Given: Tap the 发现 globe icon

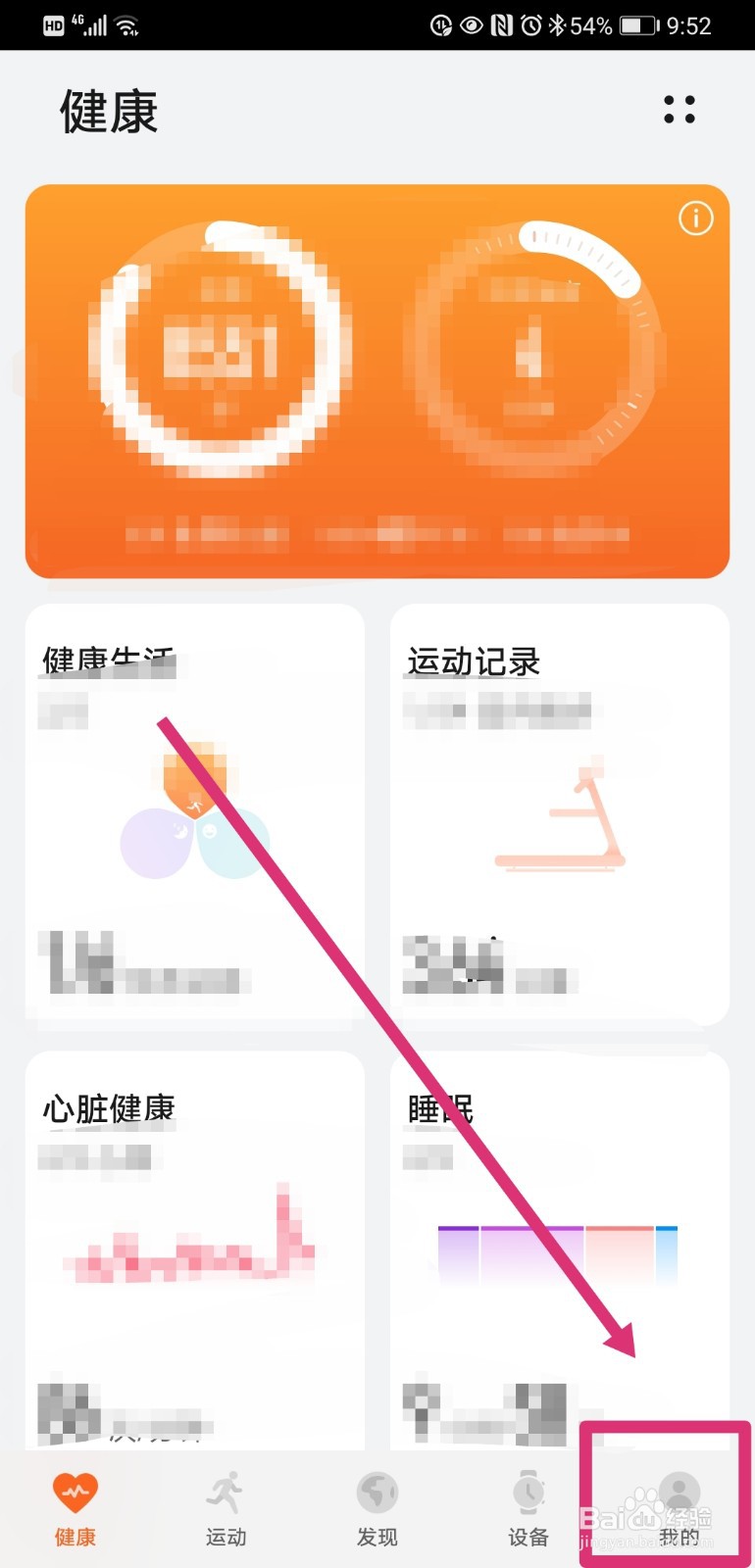Looking at the screenshot, I should 377,1492.
